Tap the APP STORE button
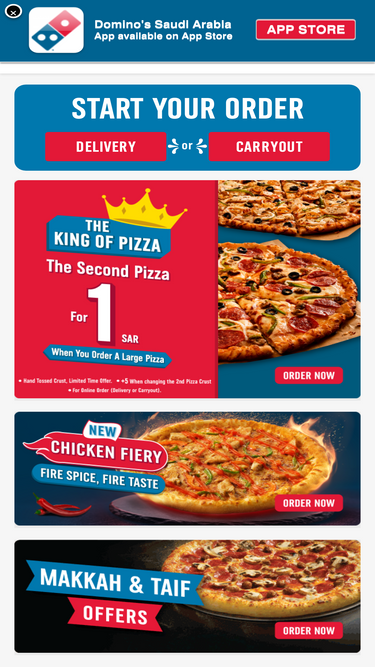The width and height of the screenshot is (375, 667). (x=306, y=30)
